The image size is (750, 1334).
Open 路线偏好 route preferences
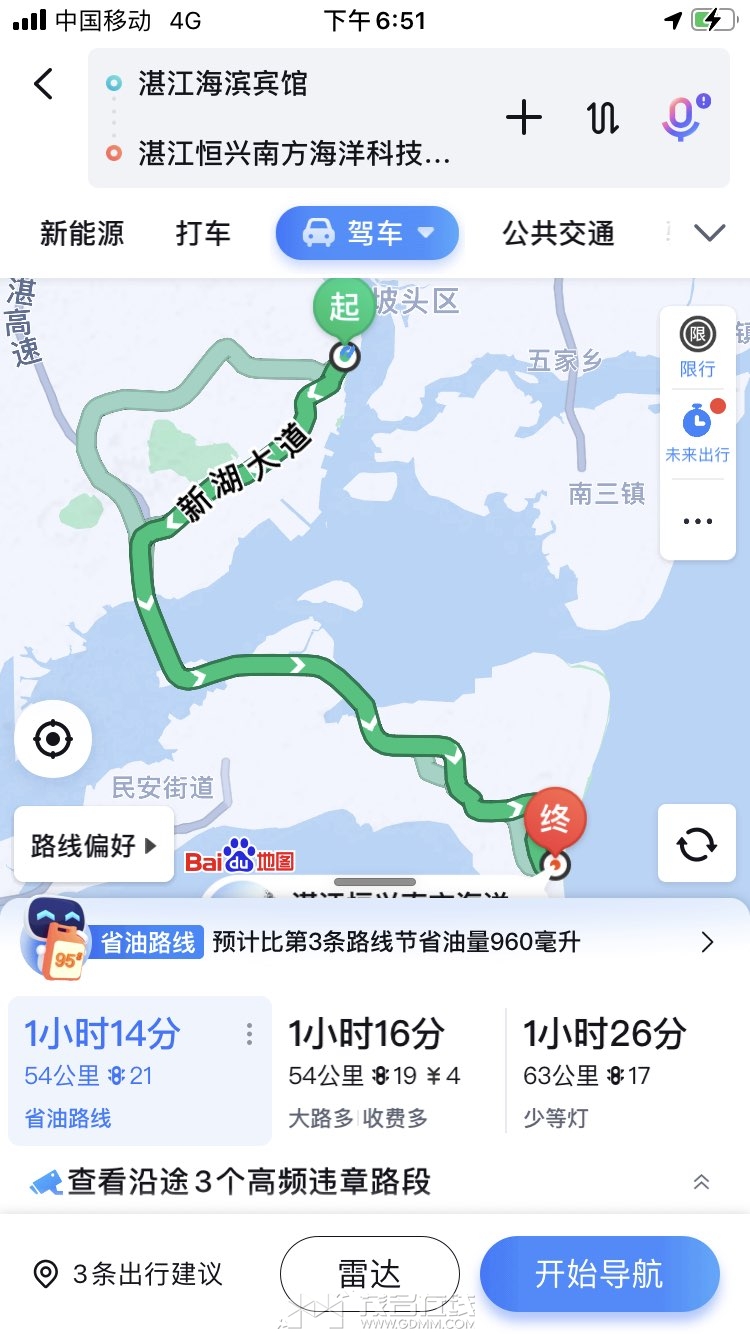[94, 845]
